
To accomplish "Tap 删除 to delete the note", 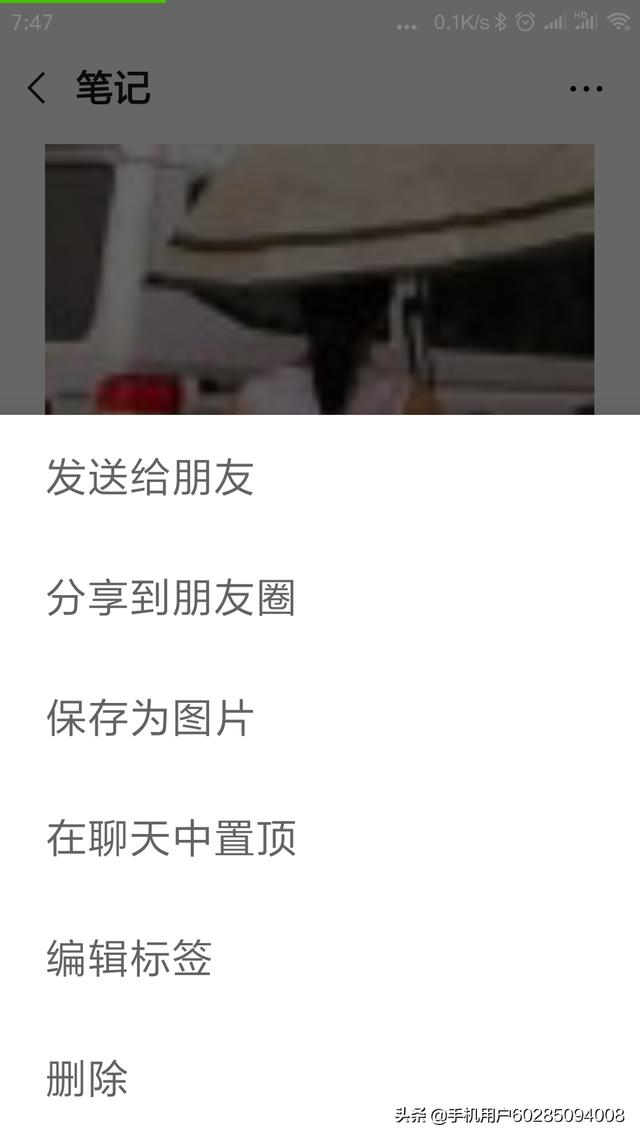I will pyautogui.click(x=87, y=1078).
